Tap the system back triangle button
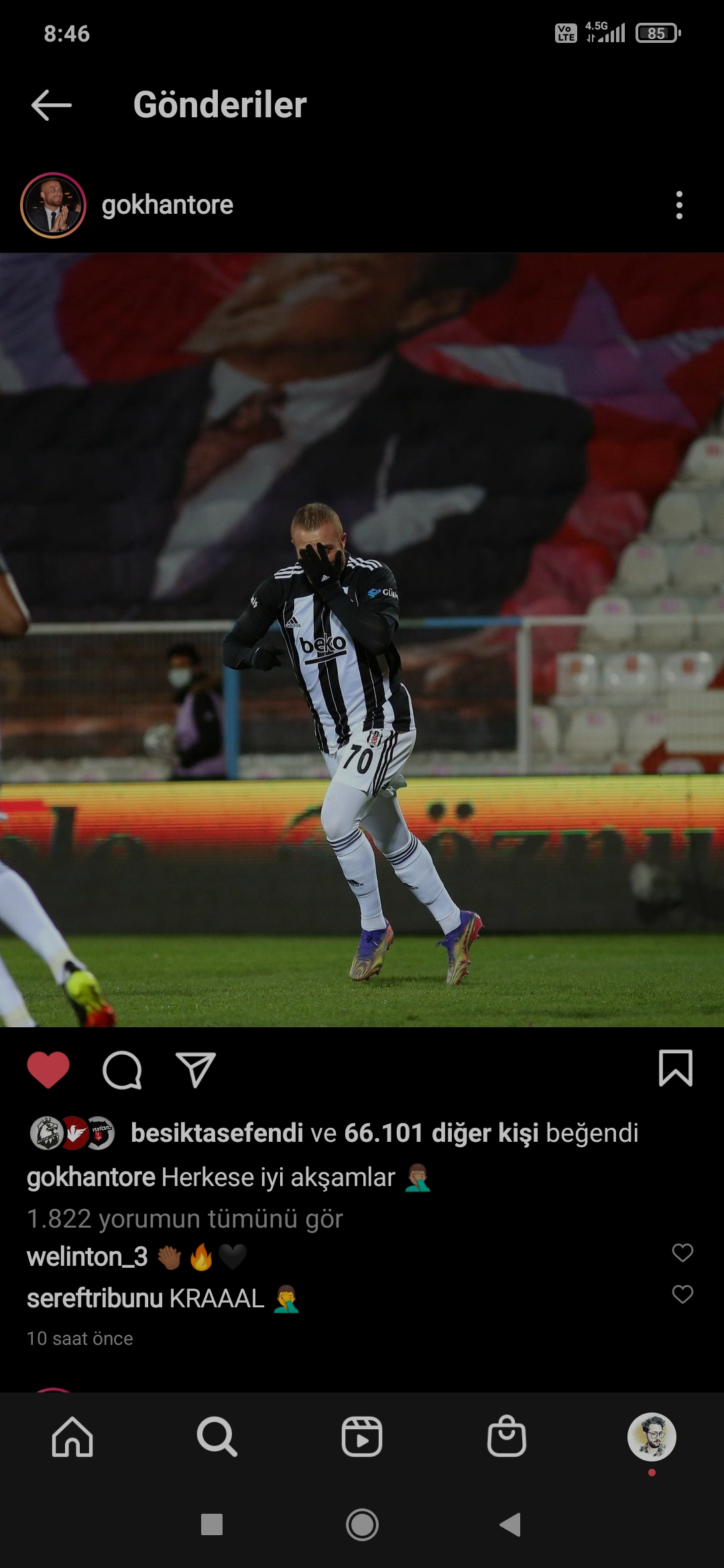 pyautogui.click(x=511, y=1524)
